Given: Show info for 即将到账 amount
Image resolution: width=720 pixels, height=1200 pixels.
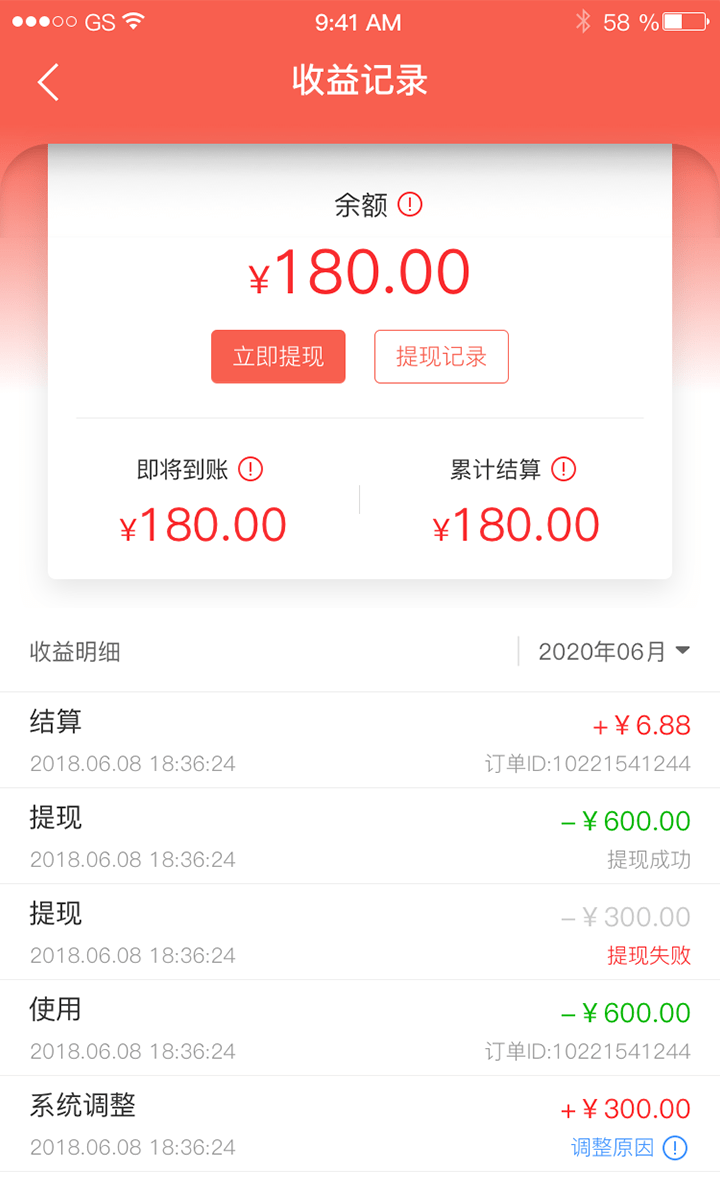Looking at the screenshot, I should point(250,469).
